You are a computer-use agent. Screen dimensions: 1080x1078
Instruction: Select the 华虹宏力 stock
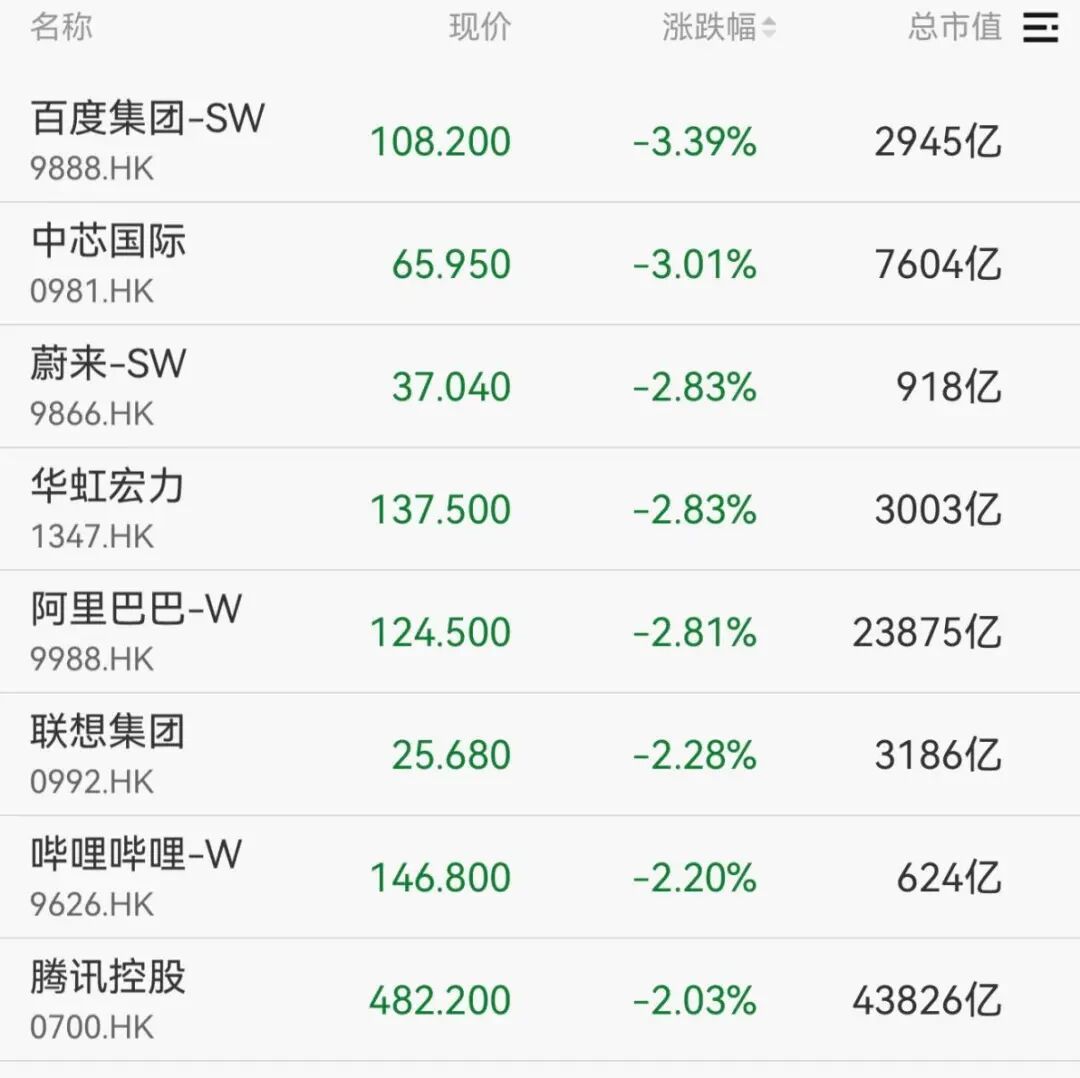(540, 509)
